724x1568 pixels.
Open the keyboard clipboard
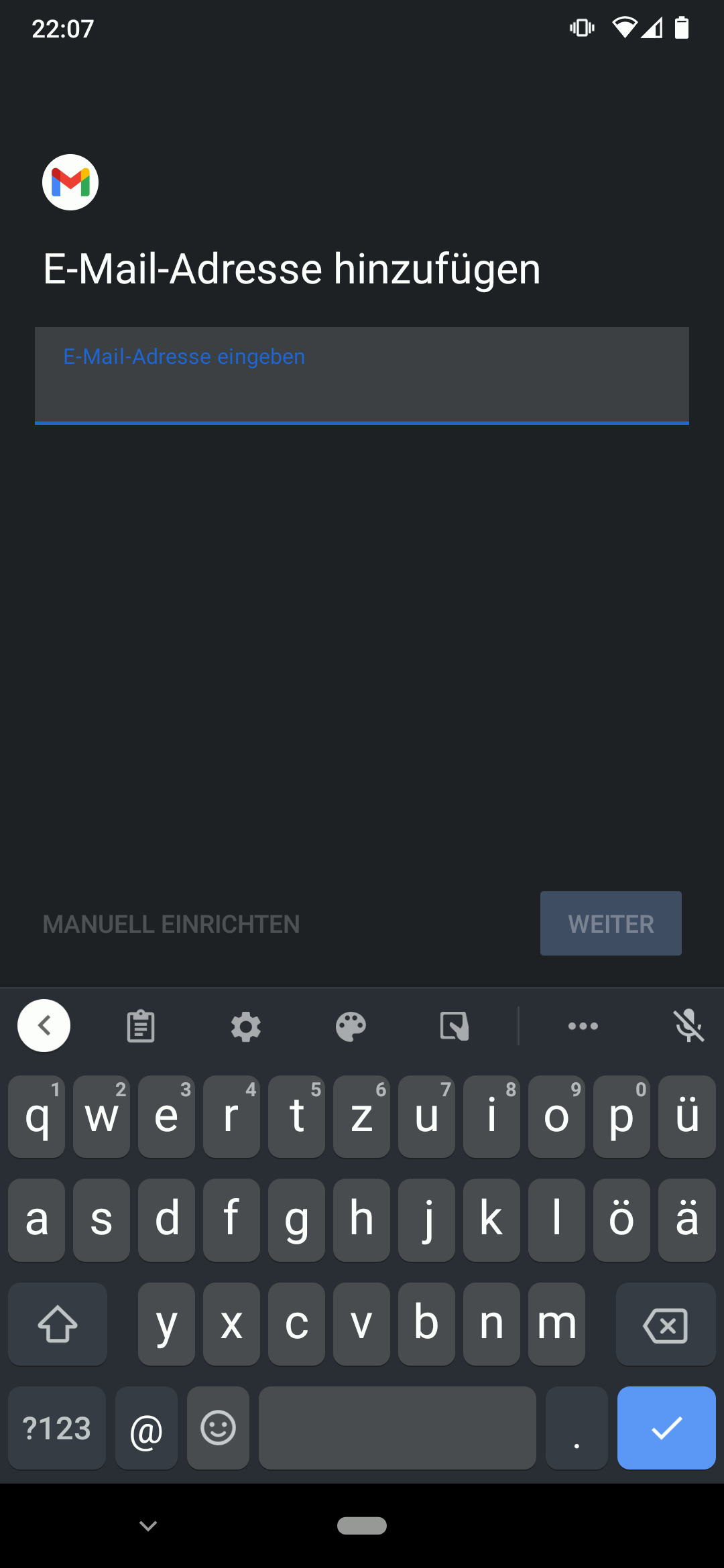click(x=141, y=1026)
